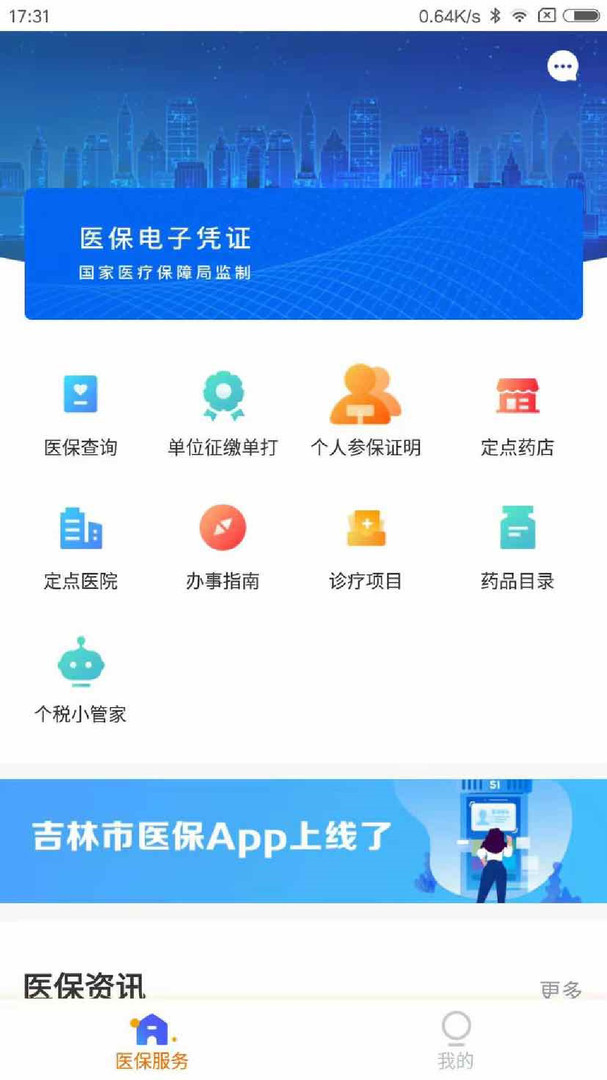This screenshot has width=607, height=1080.
Task: Select 单位征缴单打
Action: click(x=223, y=414)
